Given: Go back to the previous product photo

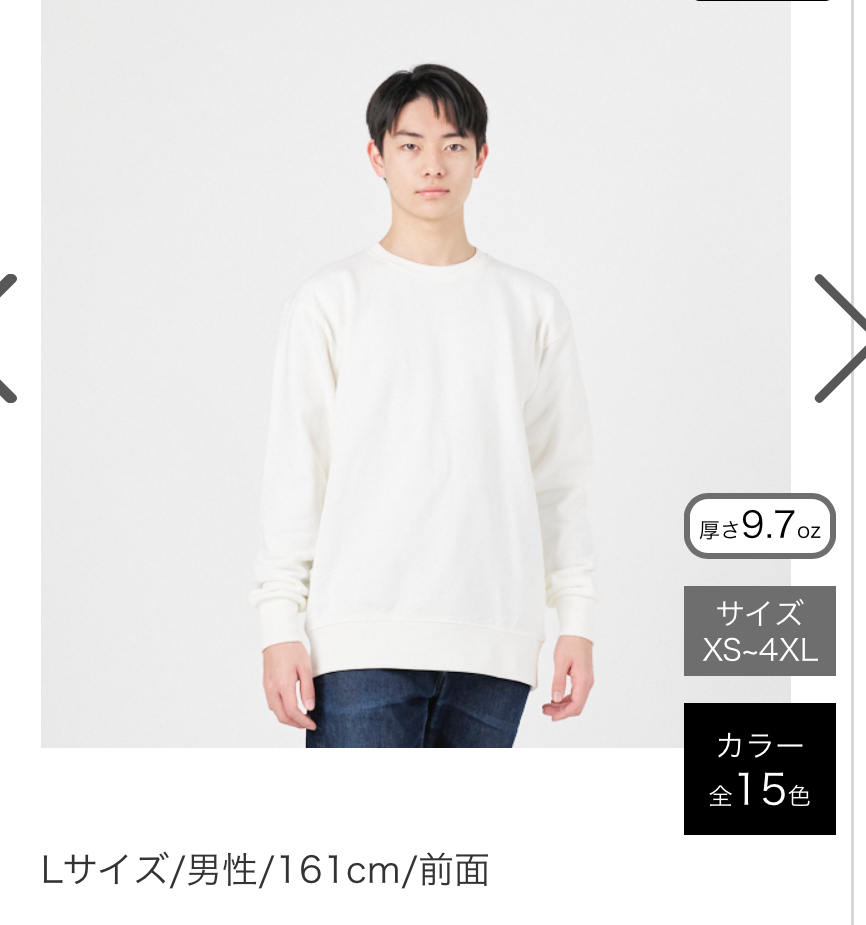Looking at the screenshot, I should [8, 338].
